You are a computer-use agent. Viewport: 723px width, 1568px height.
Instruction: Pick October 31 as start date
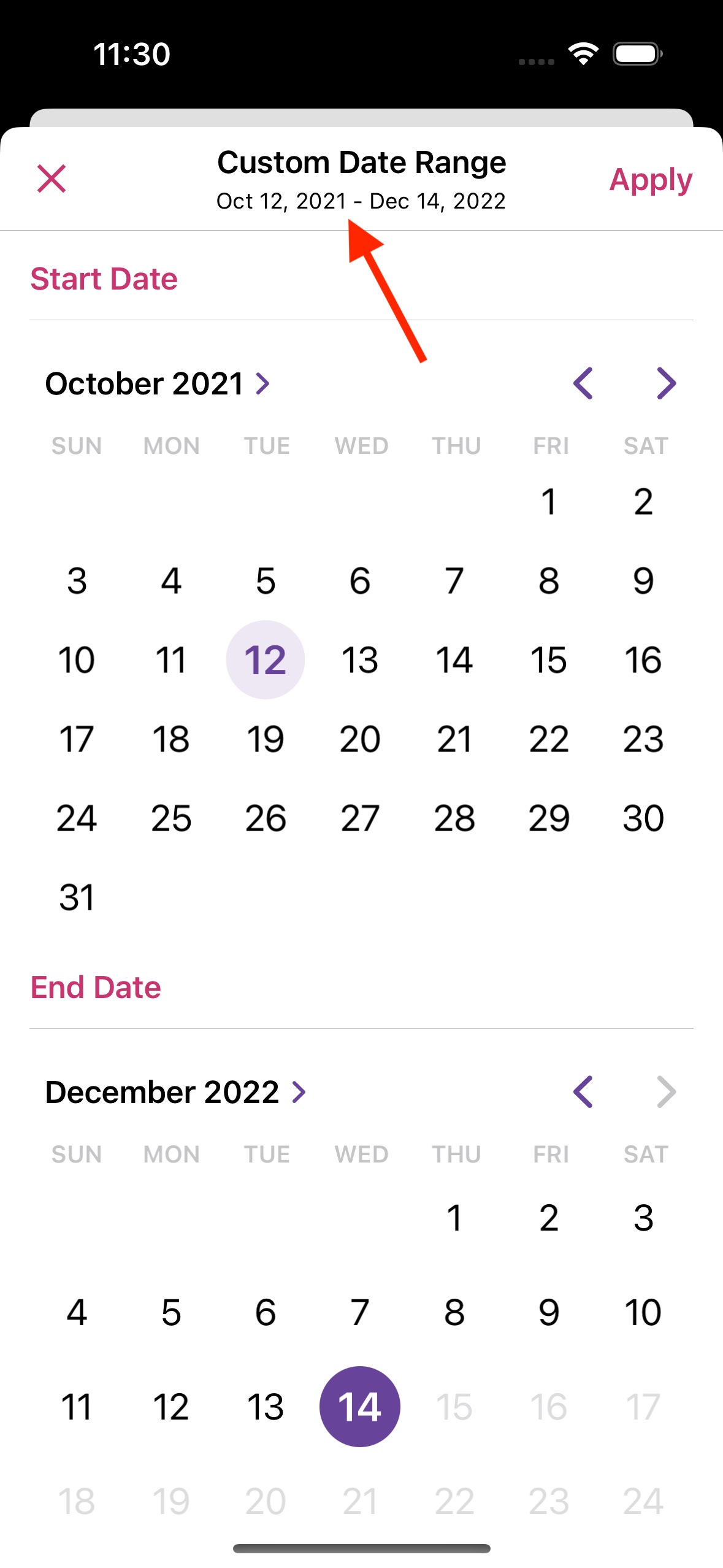point(77,897)
